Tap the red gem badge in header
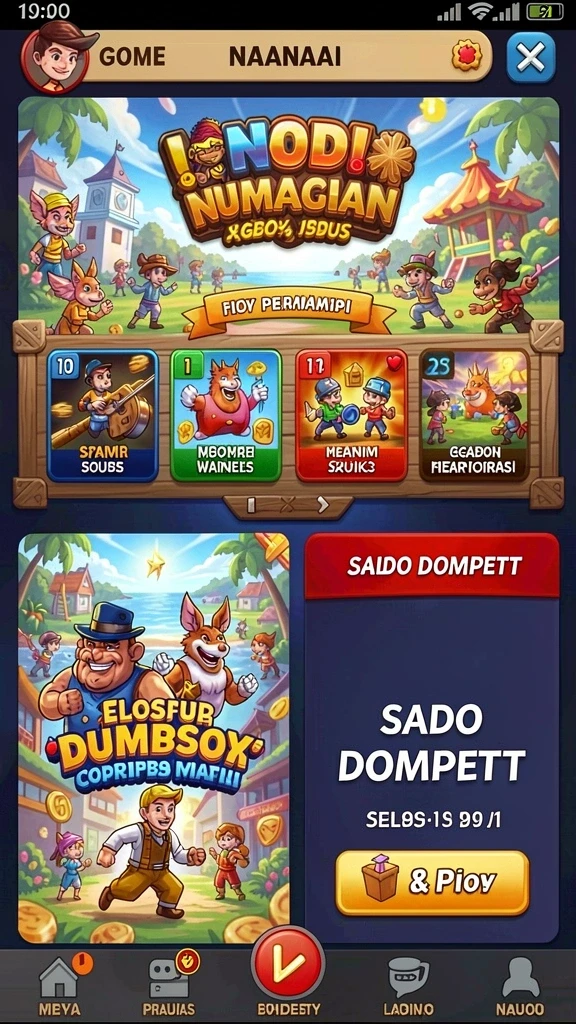This screenshot has height=1024, width=576. (467, 57)
